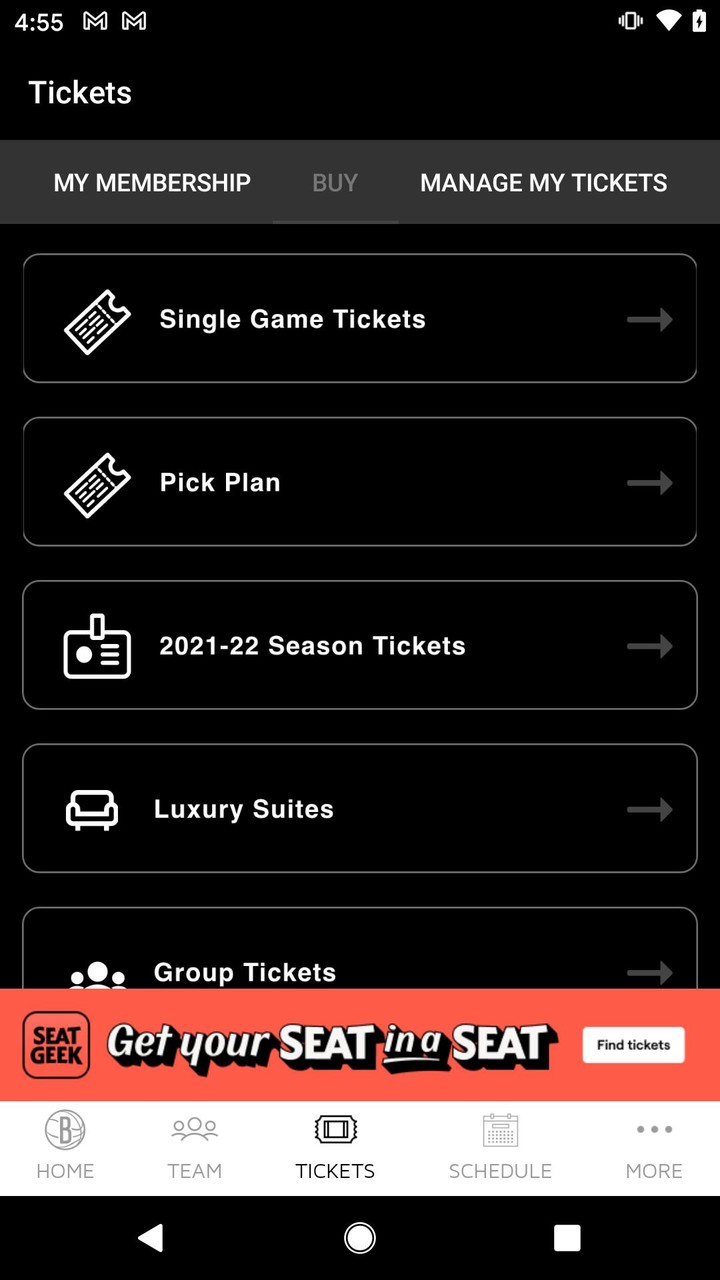
Task: Tap the Group Tickets people icon
Action: point(96,972)
